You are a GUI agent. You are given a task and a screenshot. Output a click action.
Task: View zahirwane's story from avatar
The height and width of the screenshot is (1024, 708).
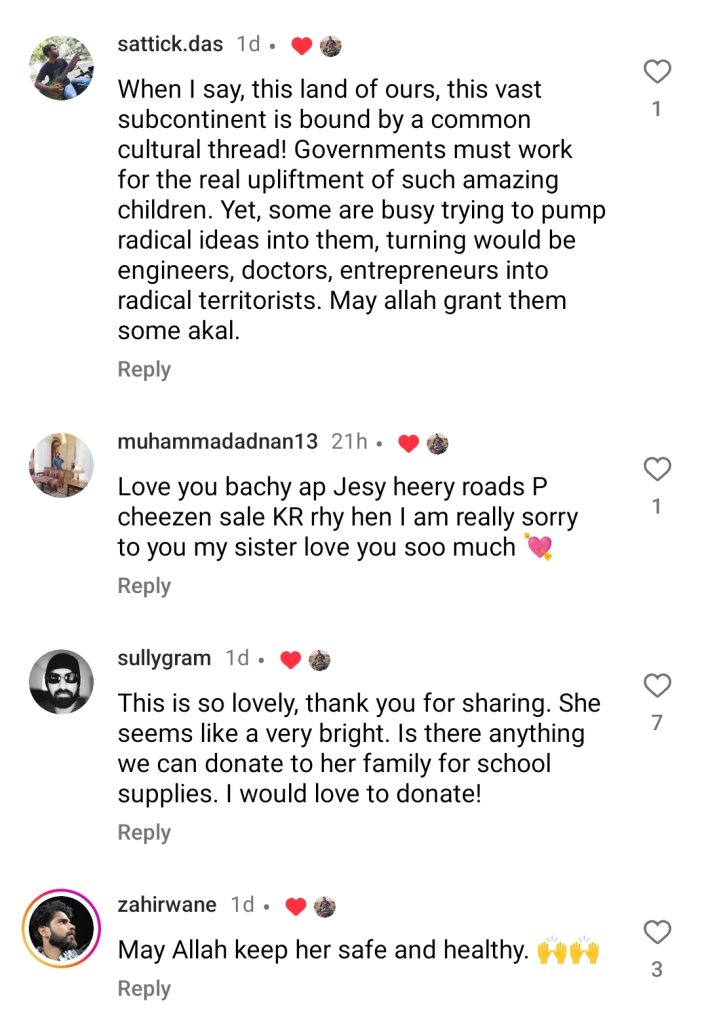tap(61, 929)
